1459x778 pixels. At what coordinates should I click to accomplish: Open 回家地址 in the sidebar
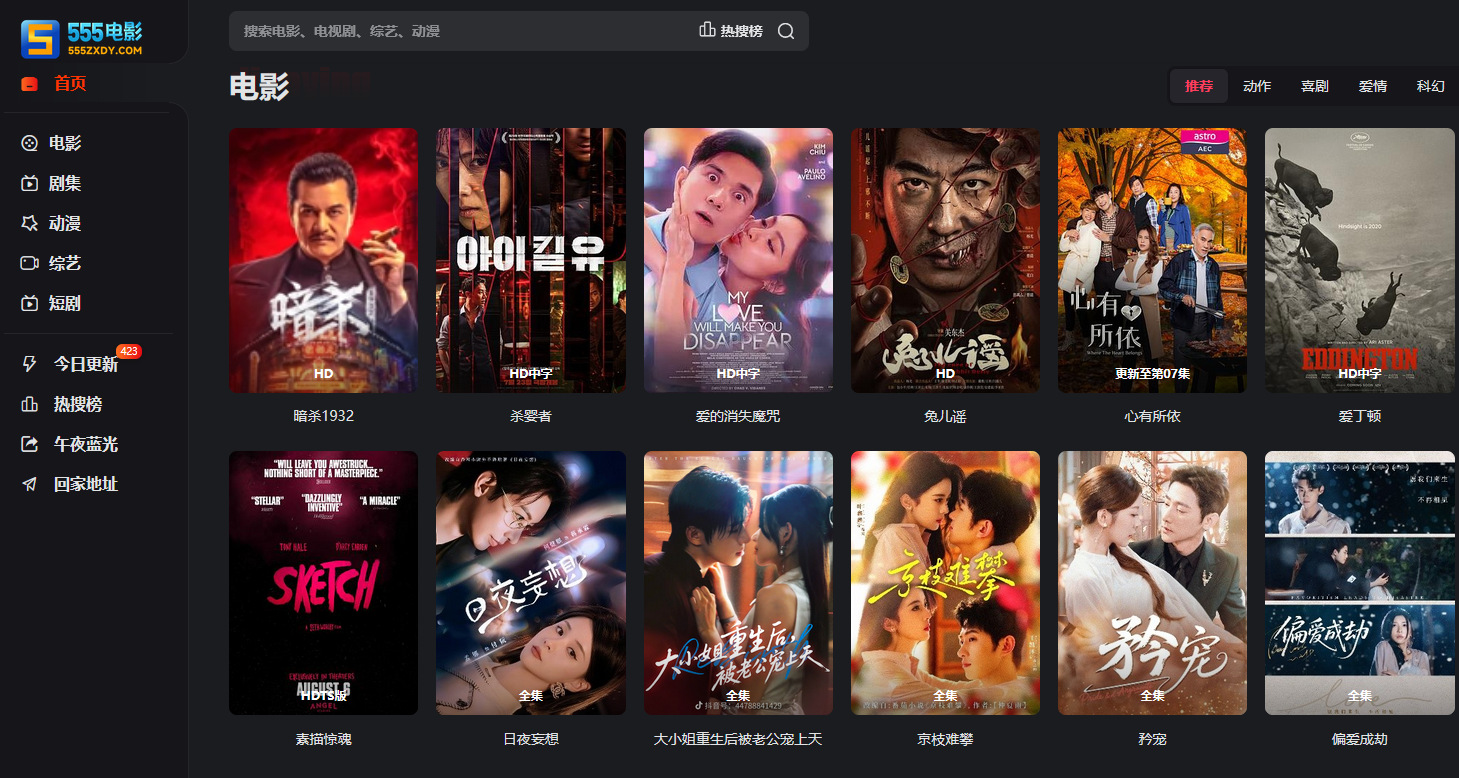[85, 484]
